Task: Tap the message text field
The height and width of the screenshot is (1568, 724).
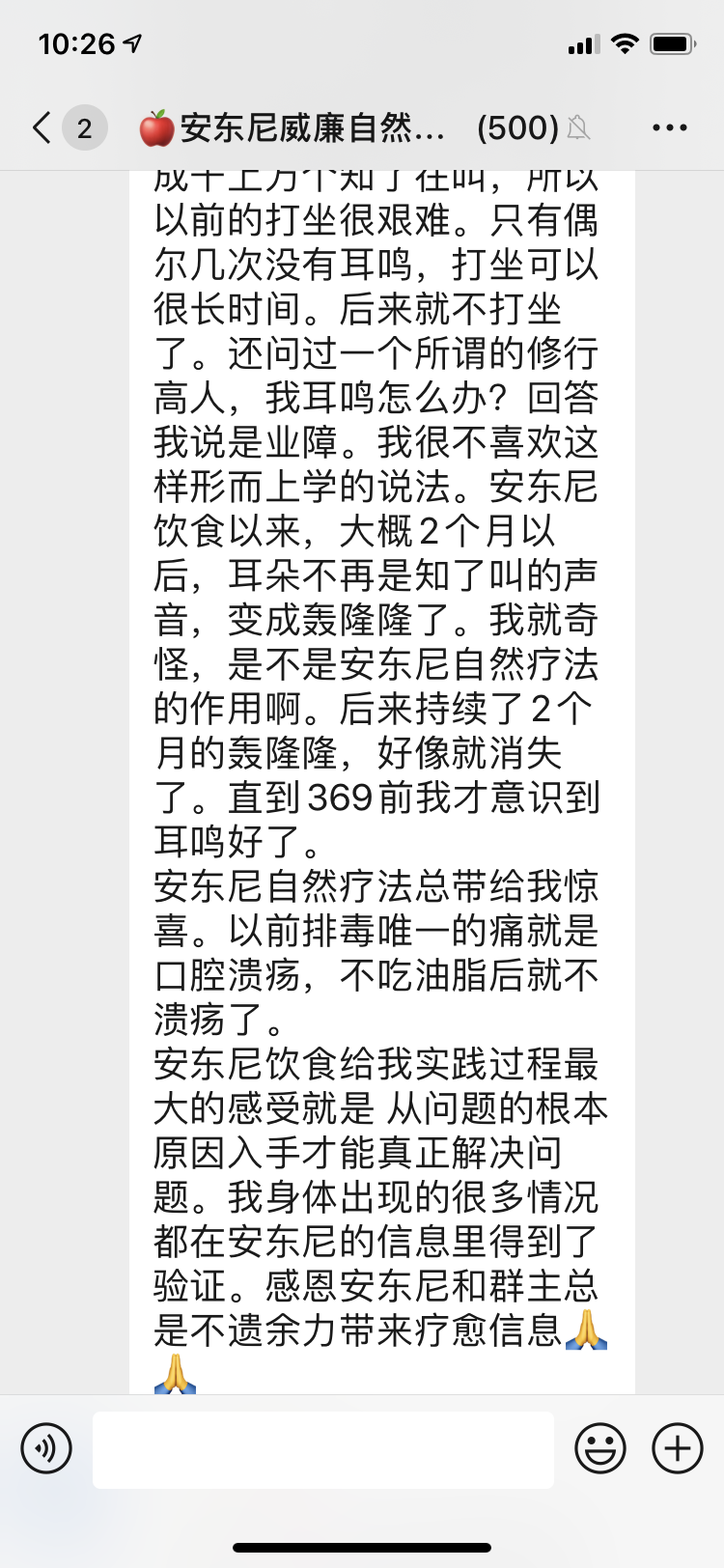Action: (x=322, y=1449)
